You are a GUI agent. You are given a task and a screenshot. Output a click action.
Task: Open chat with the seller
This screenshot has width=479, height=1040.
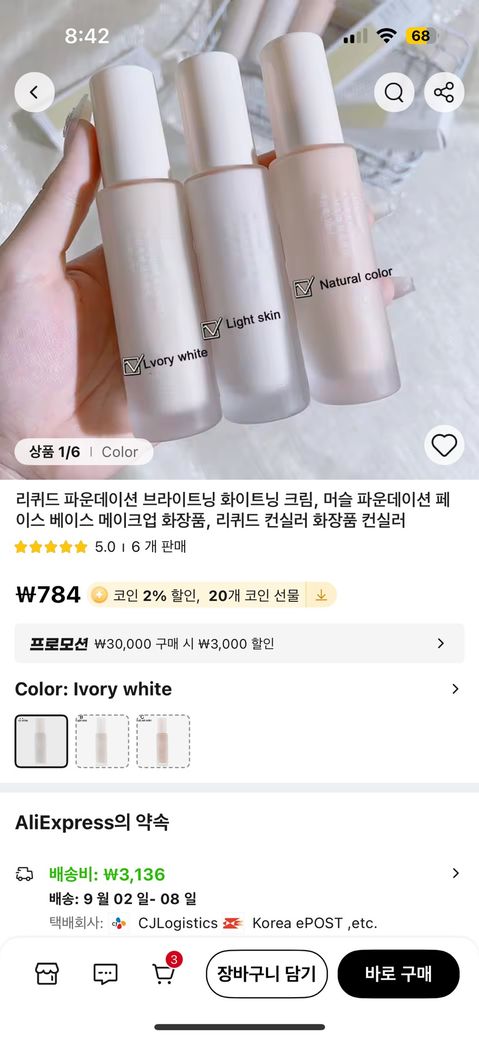[x=105, y=974]
